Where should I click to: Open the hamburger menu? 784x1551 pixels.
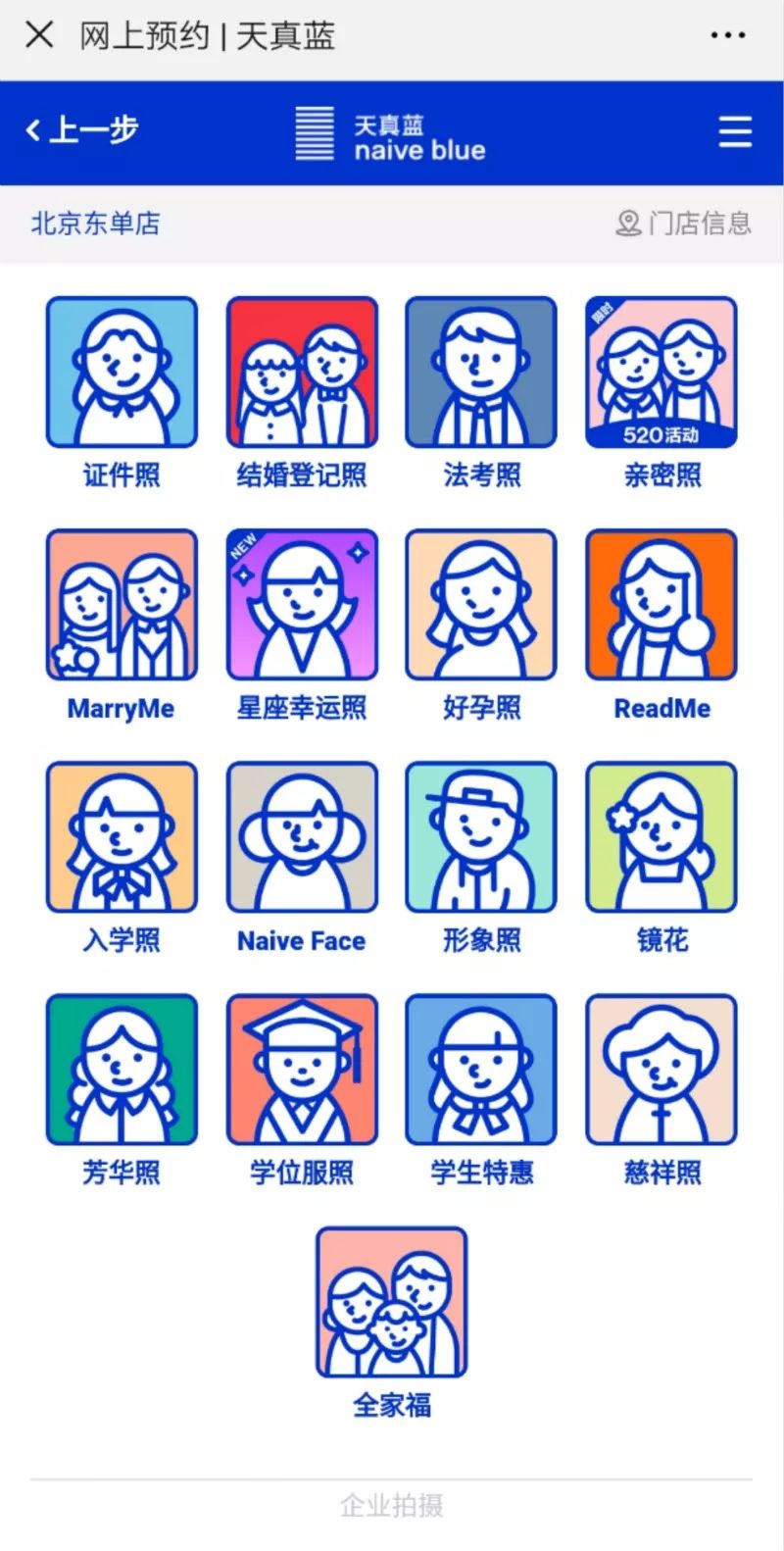(735, 131)
